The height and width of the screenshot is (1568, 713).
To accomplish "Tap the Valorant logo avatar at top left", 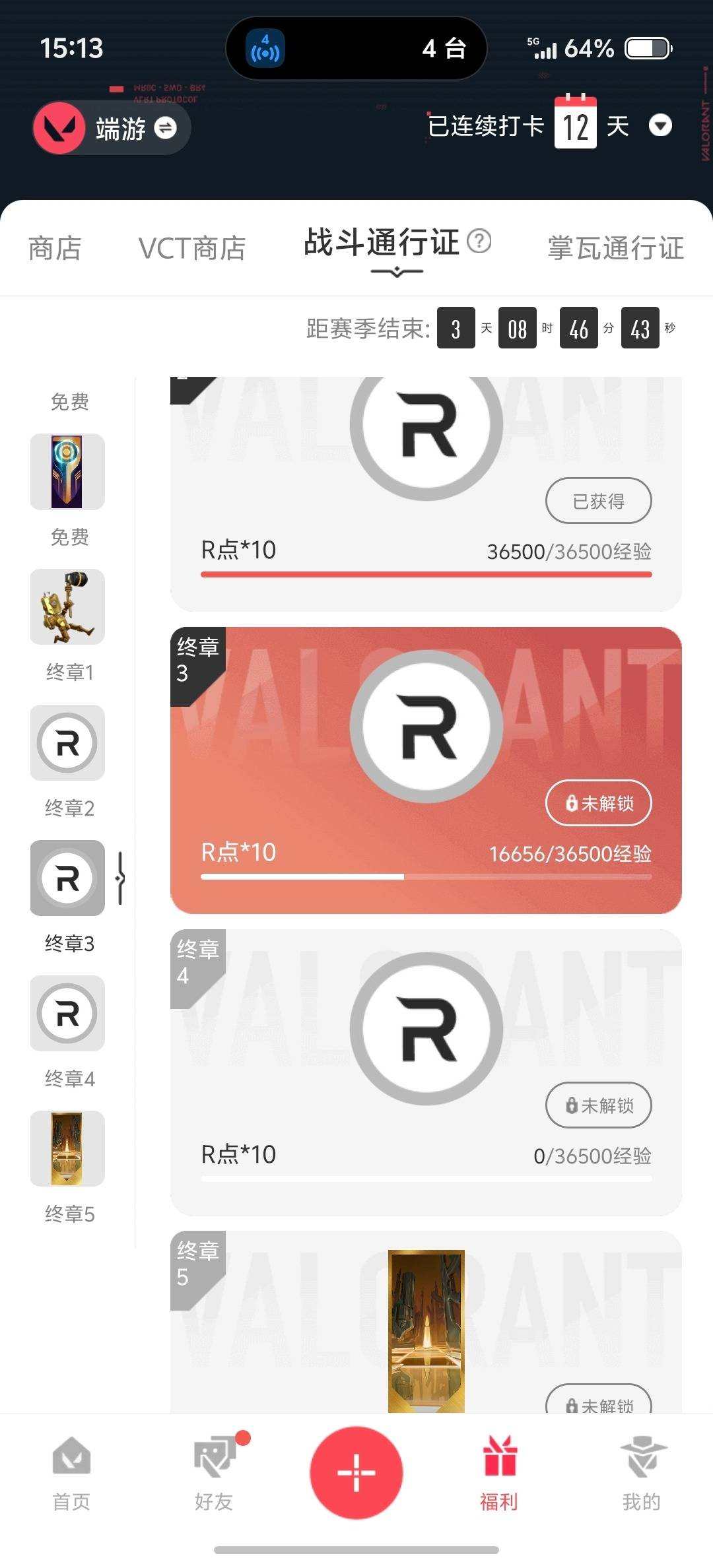I will [60, 127].
